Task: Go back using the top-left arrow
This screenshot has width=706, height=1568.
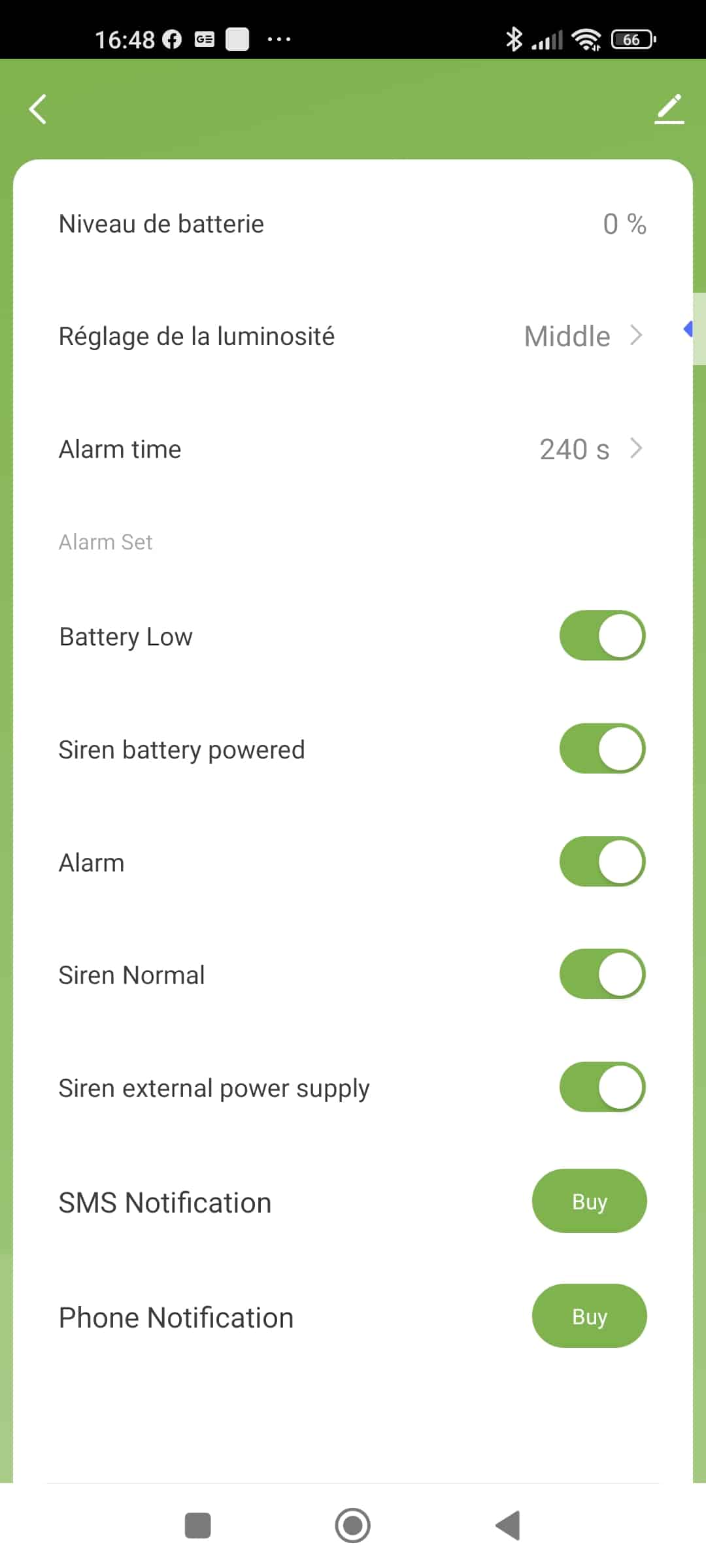Action: coord(38,109)
